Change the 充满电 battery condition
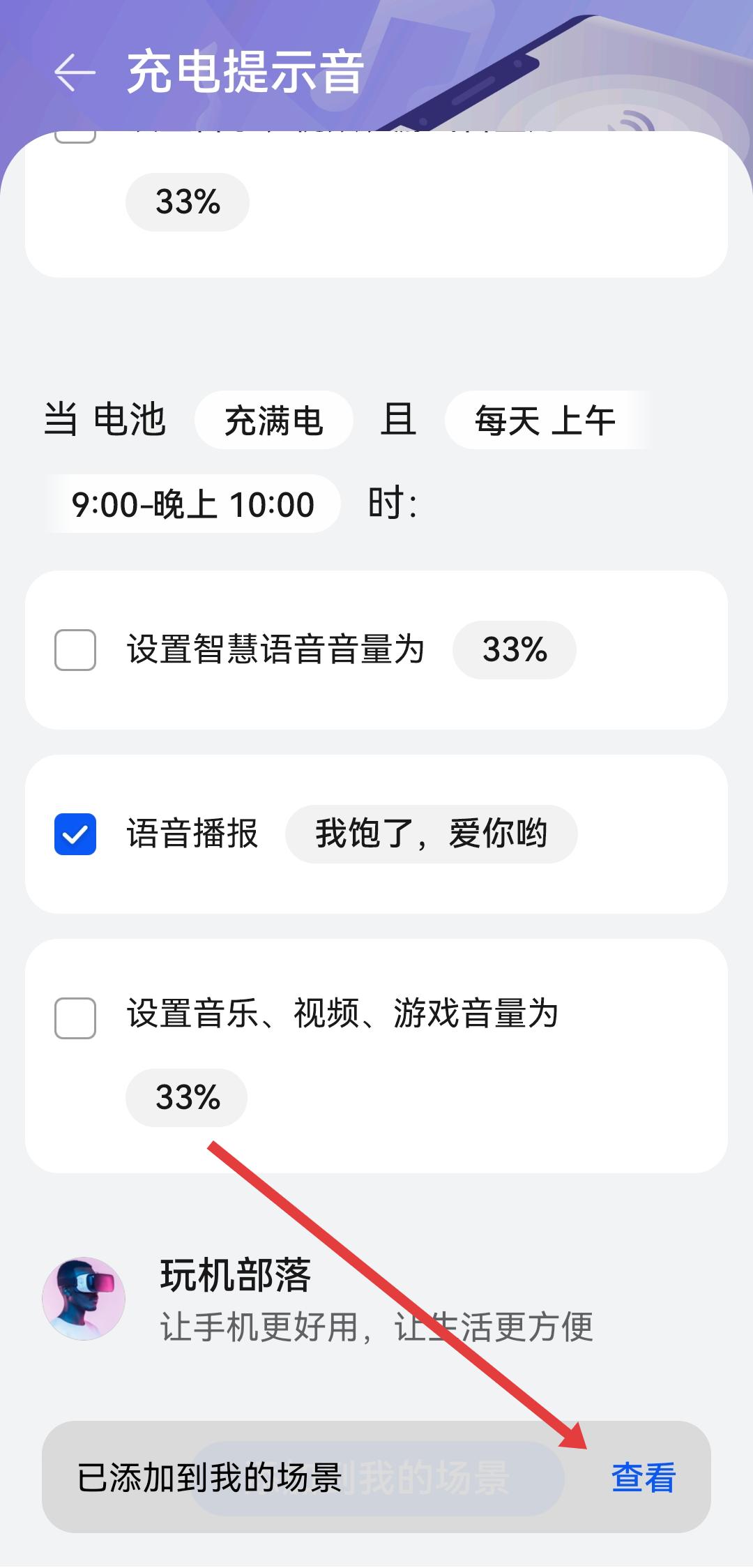 pyautogui.click(x=273, y=421)
